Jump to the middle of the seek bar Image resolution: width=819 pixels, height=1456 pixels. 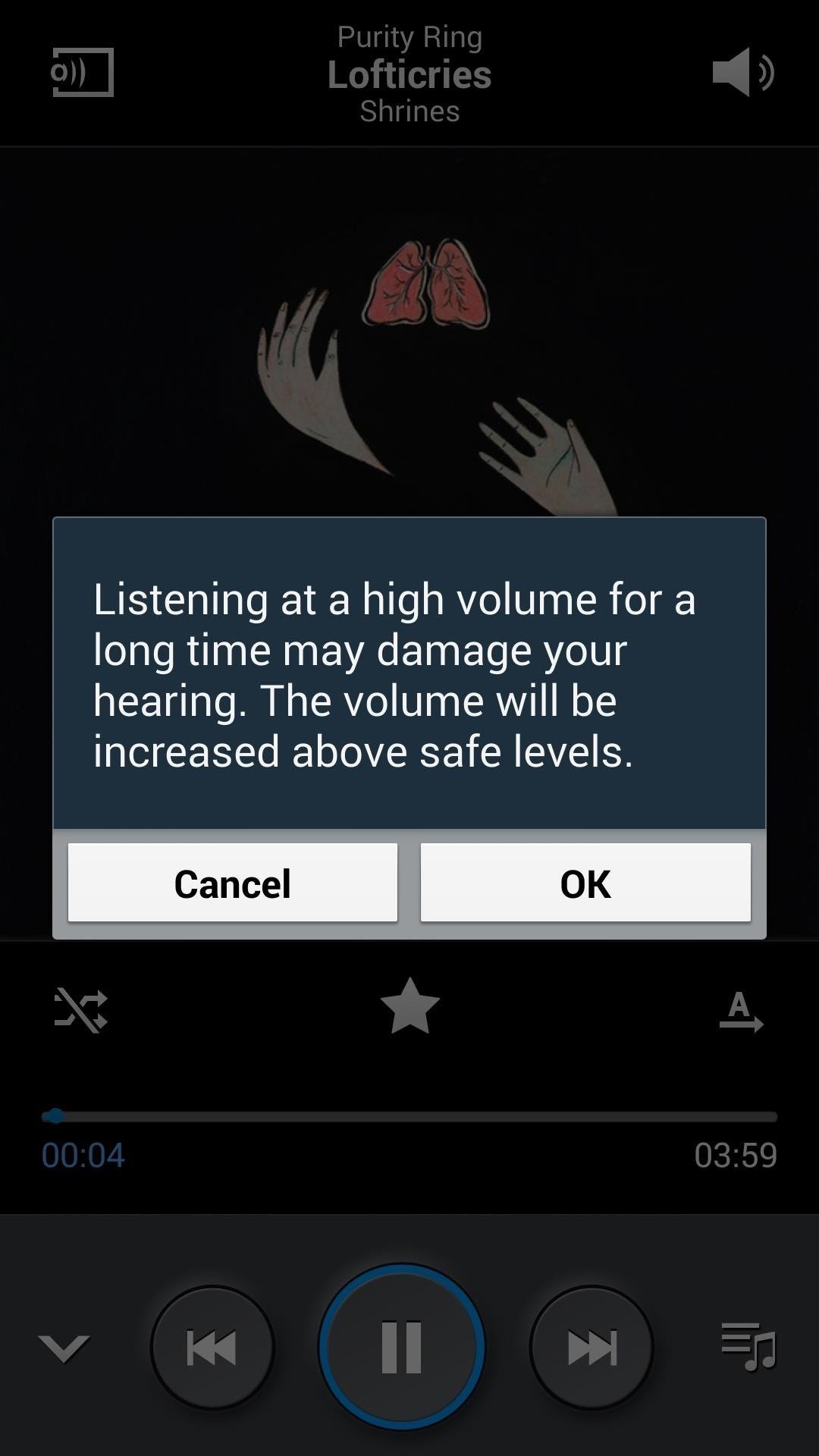point(409,1116)
